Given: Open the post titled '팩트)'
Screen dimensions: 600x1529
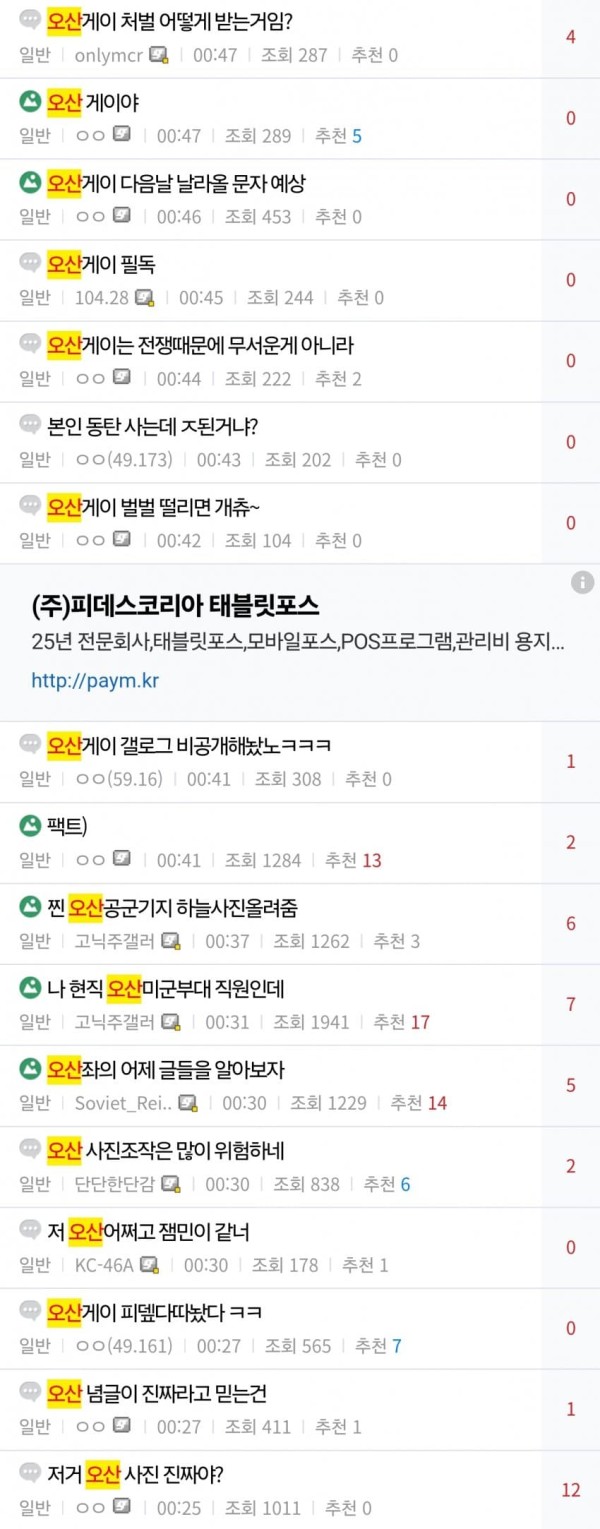Looking at the screenshot, I should [68, 826].
